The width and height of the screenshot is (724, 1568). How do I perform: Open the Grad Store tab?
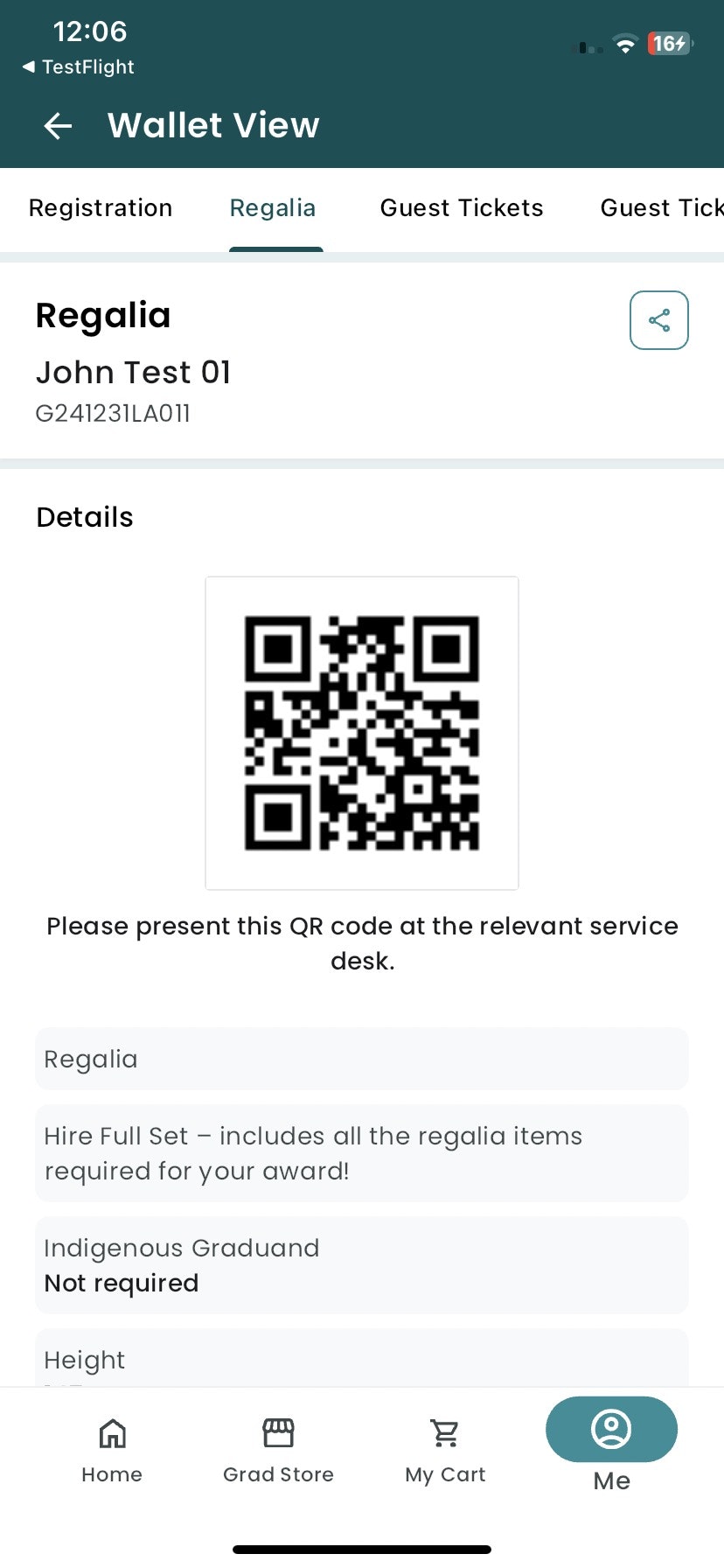278,1451
